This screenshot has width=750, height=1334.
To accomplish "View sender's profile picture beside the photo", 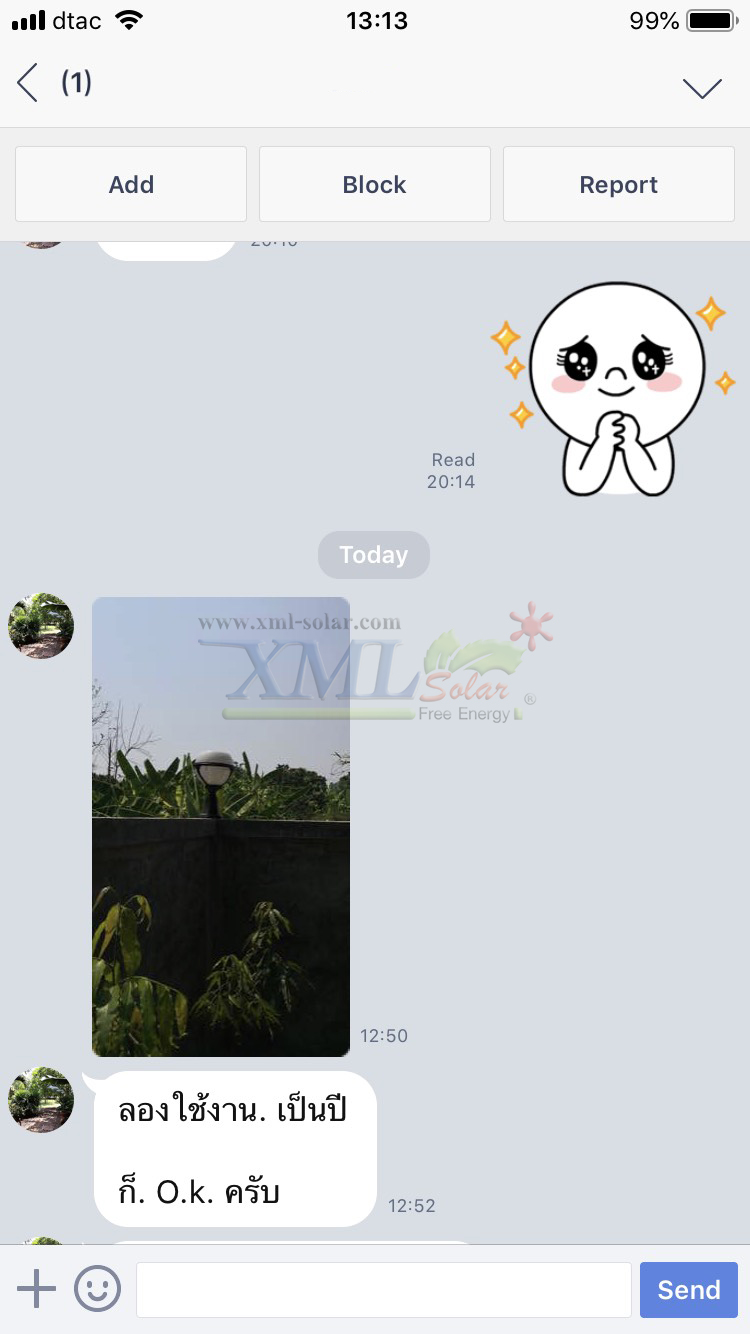I will click(41, 626).
